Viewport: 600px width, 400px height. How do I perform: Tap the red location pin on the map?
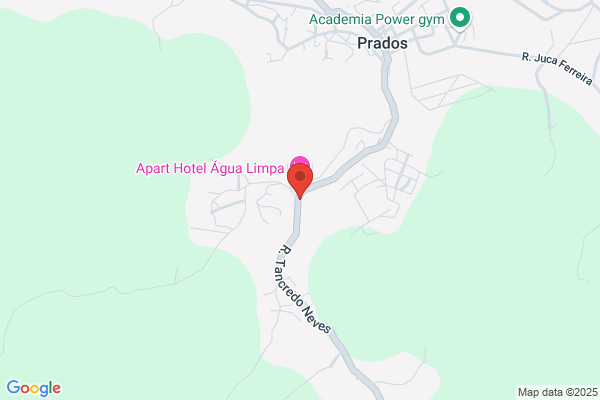[x=300, y=181]
